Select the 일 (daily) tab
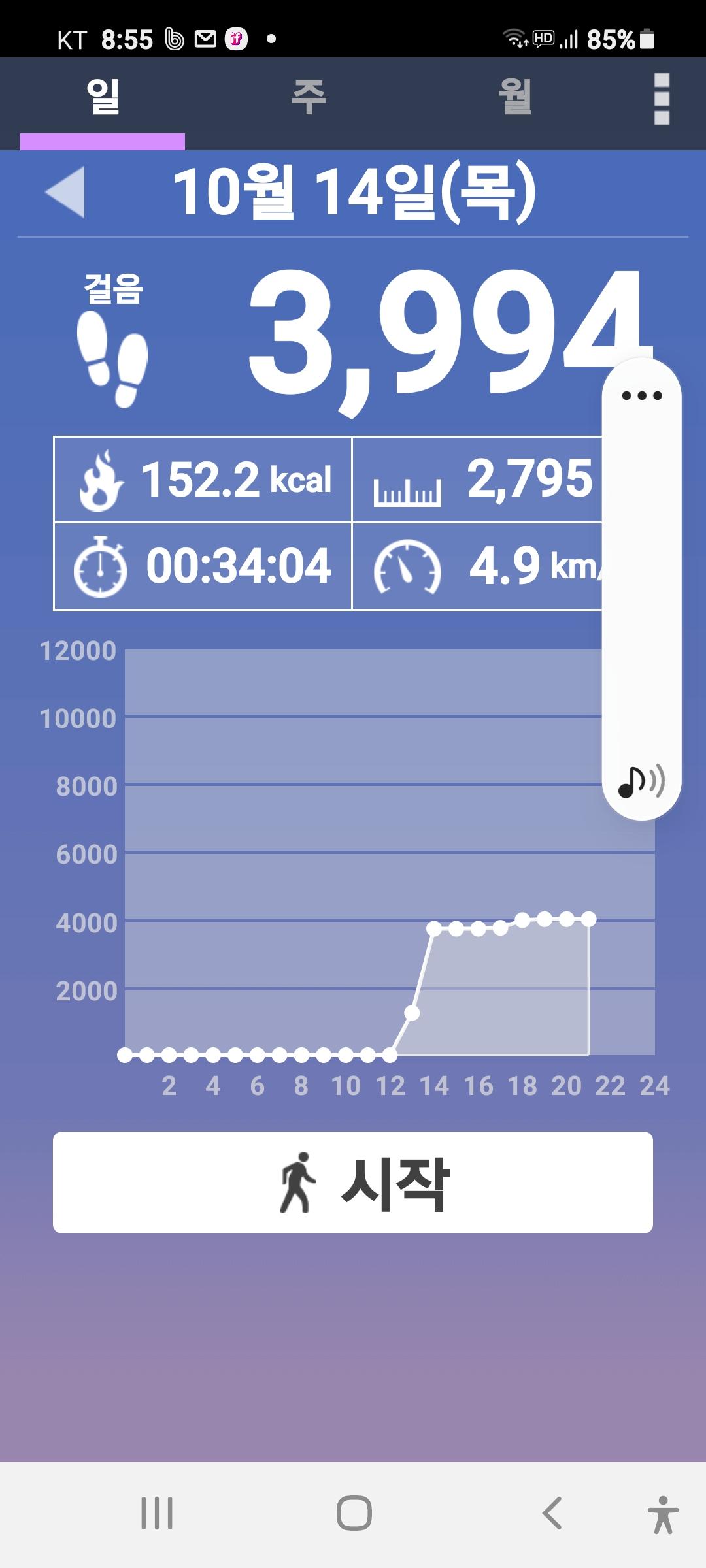This screenshot has height=1568, width=706. (103, 98)
